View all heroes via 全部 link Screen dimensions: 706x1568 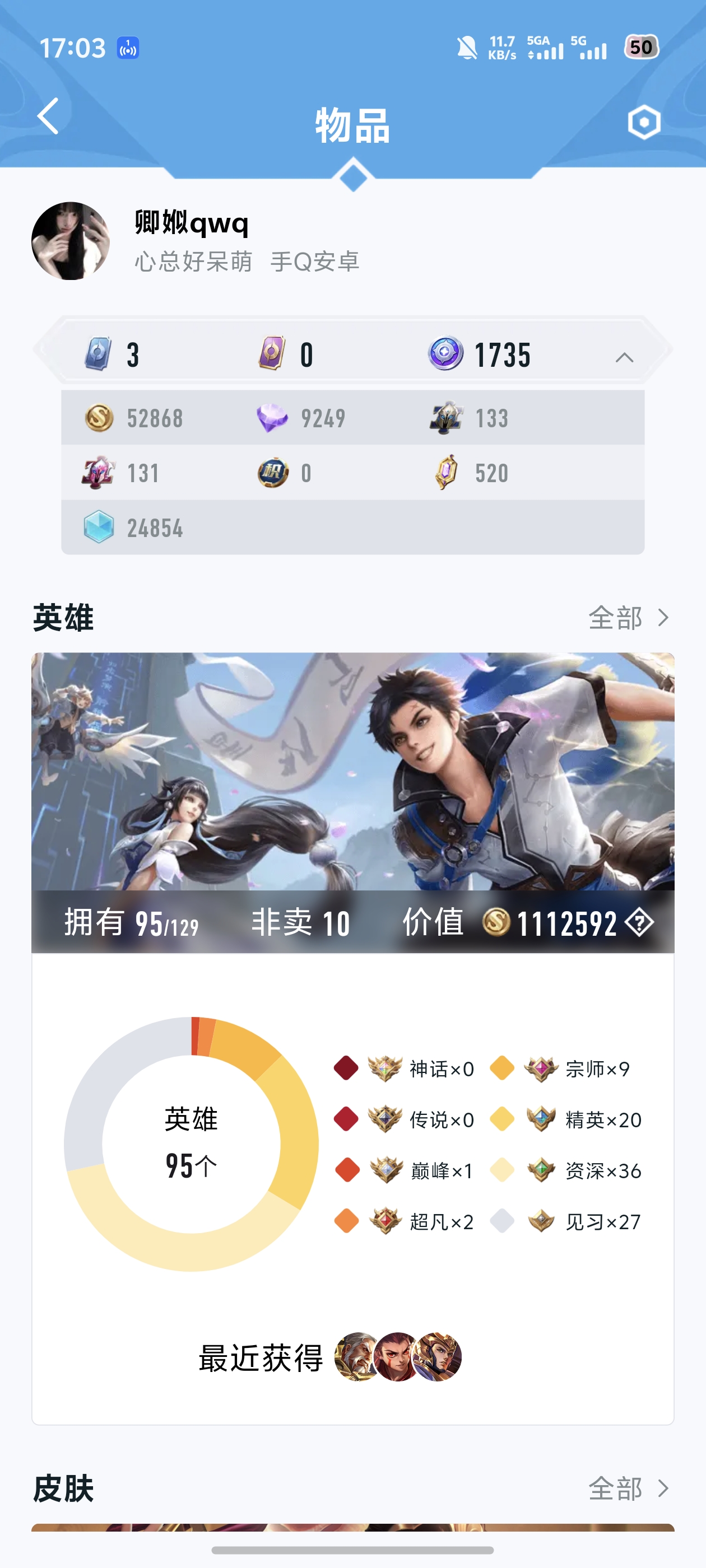click(628, 618)
